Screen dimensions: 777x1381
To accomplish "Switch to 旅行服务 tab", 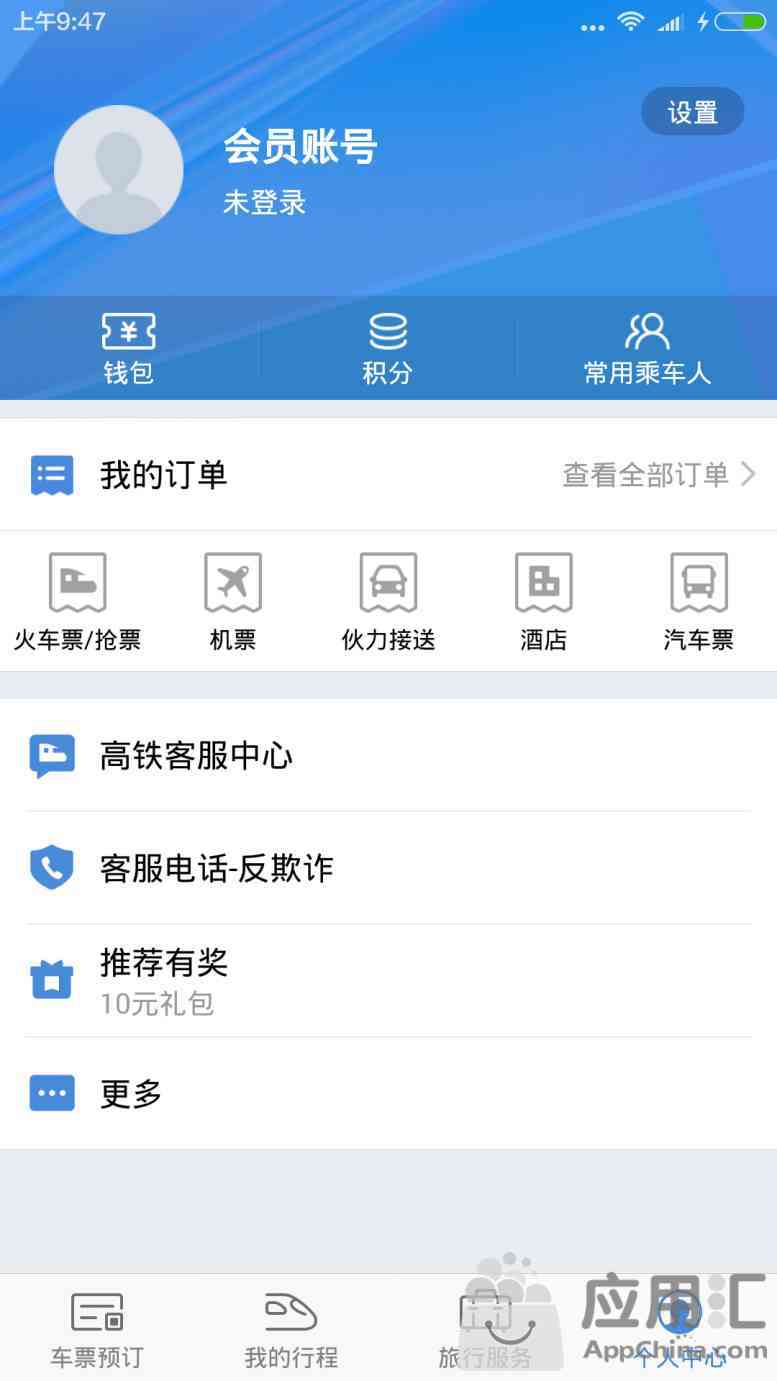I will [485, 1329].
